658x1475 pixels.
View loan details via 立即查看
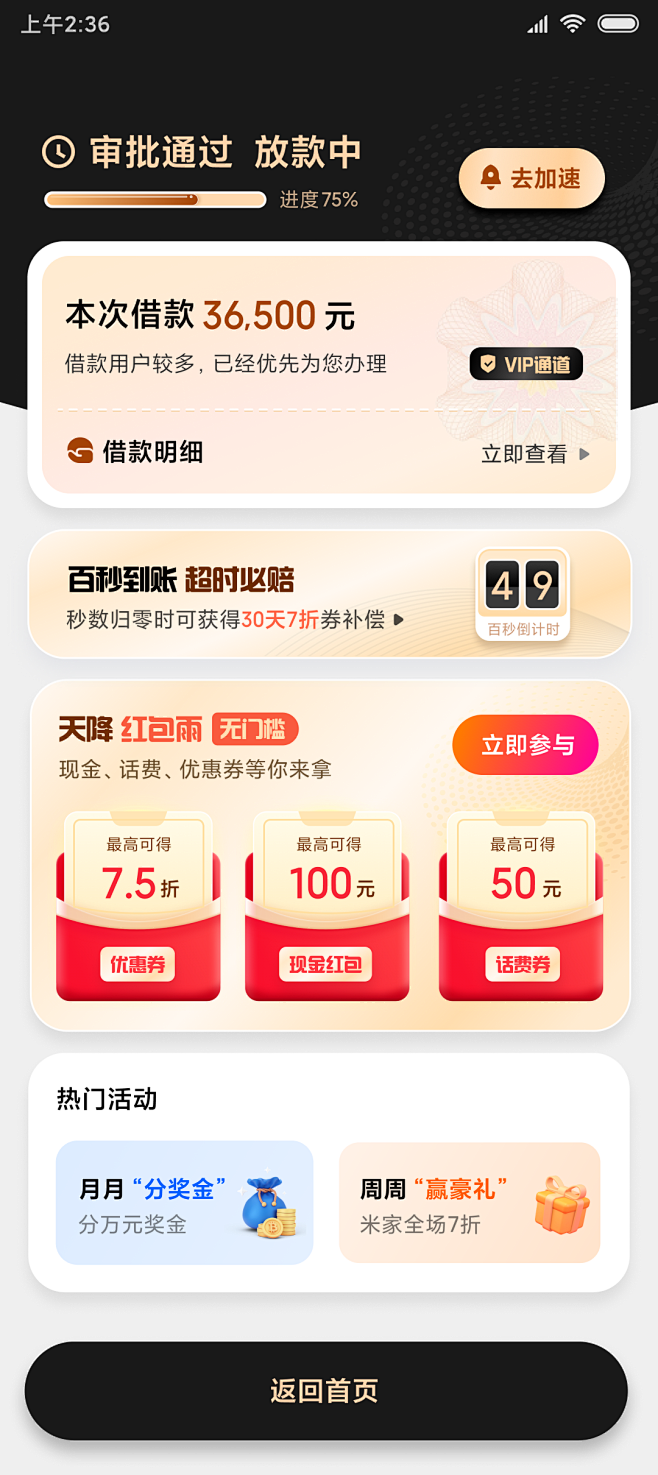click(x=535, y=454)
